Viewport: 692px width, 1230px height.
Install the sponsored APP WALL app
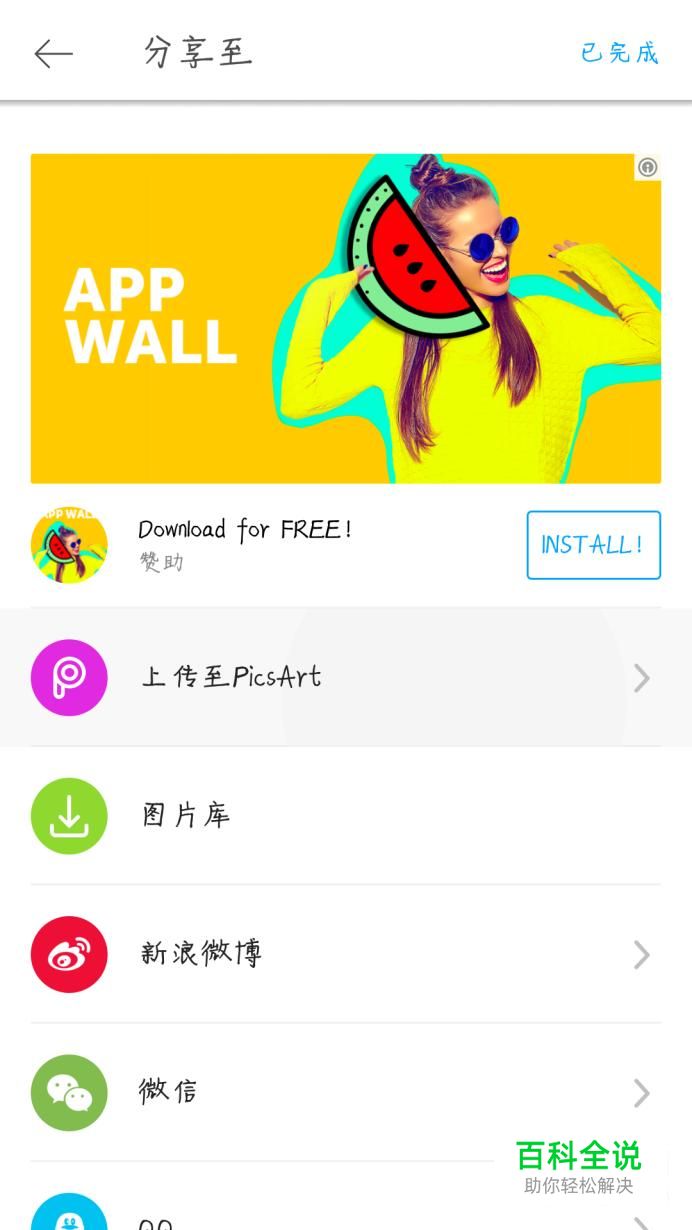[x=593, y=545]
